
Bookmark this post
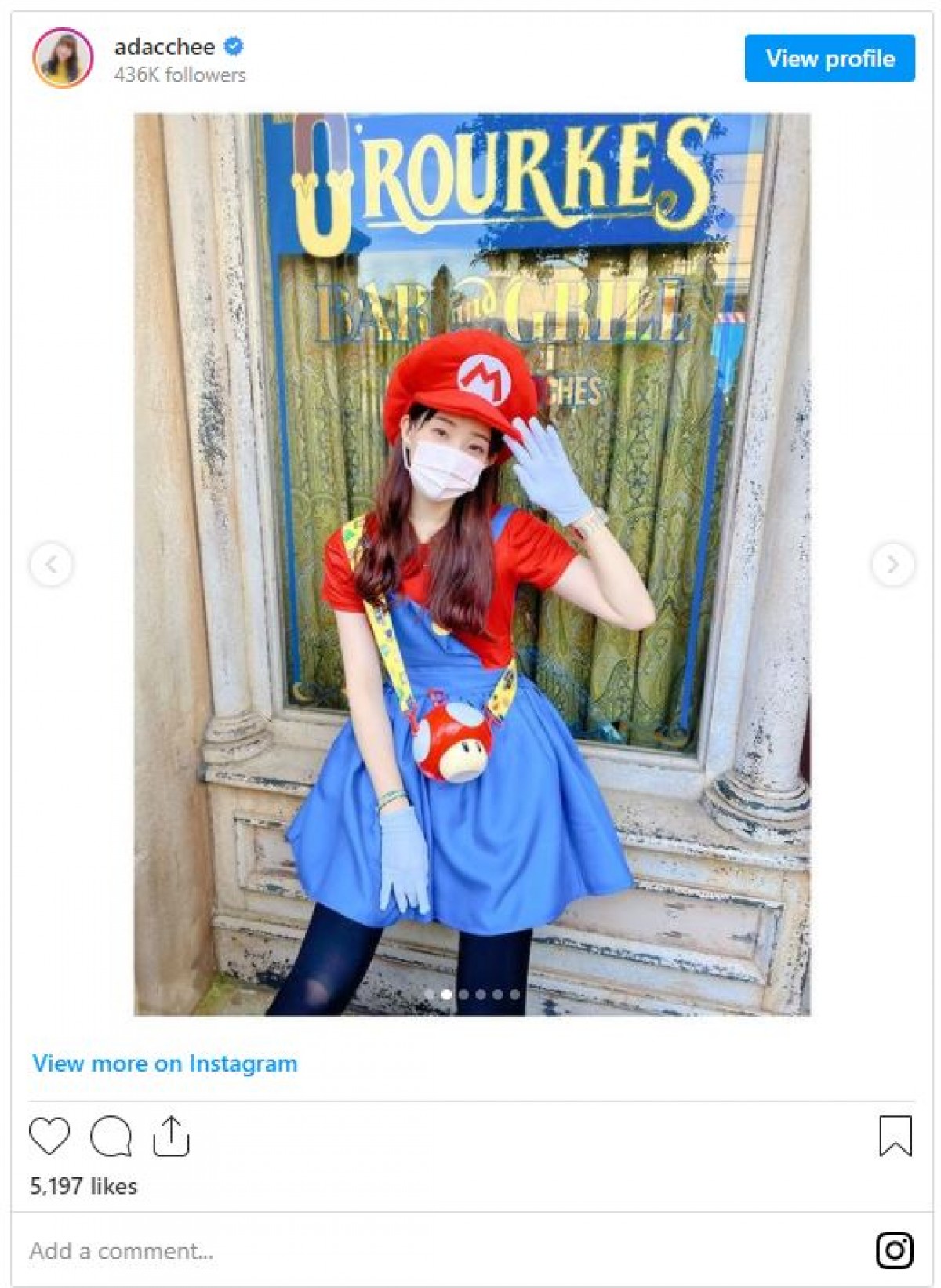pyautogui.click(x=895, y=1137)
